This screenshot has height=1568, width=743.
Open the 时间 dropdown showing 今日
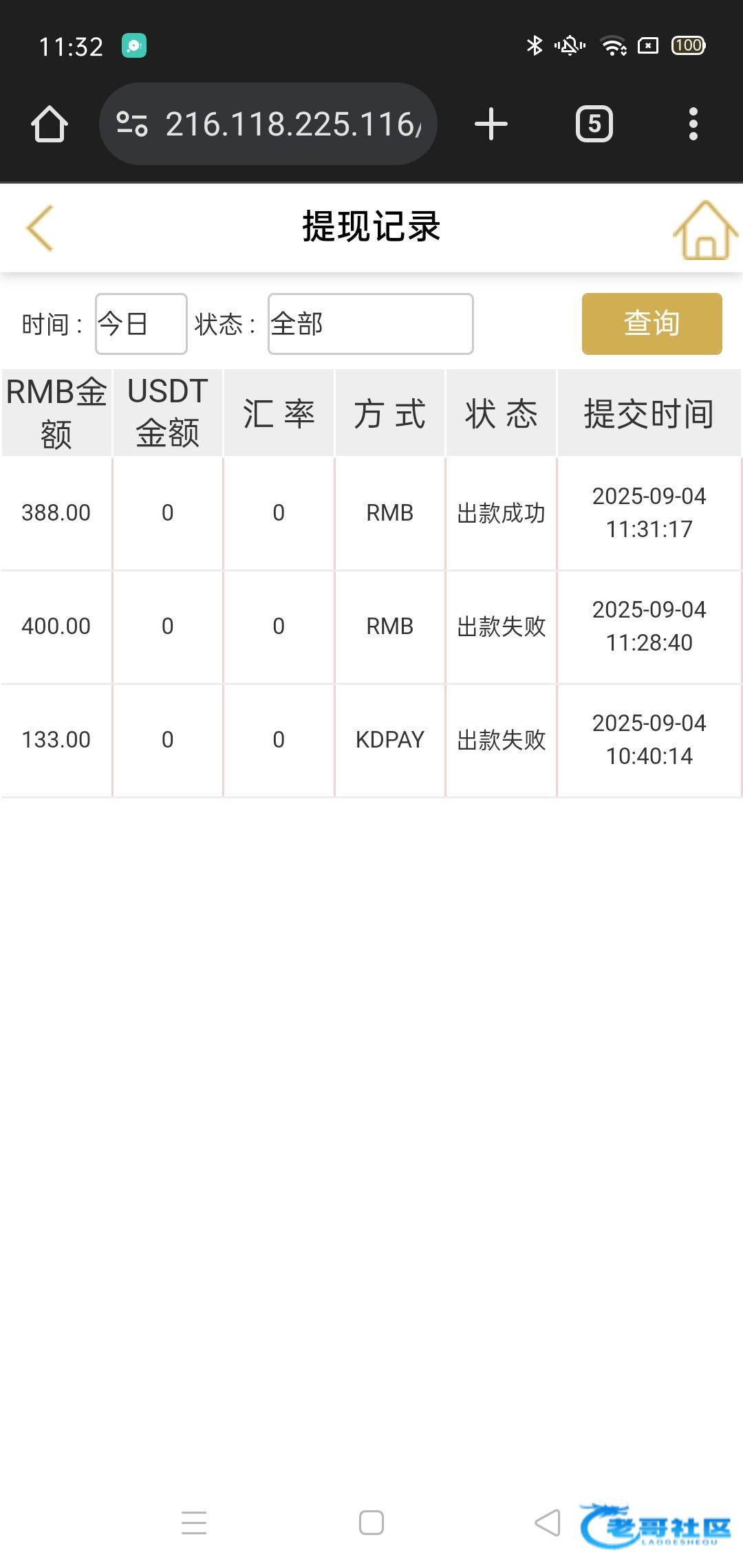pyautogui.click(x=141, y=324)
